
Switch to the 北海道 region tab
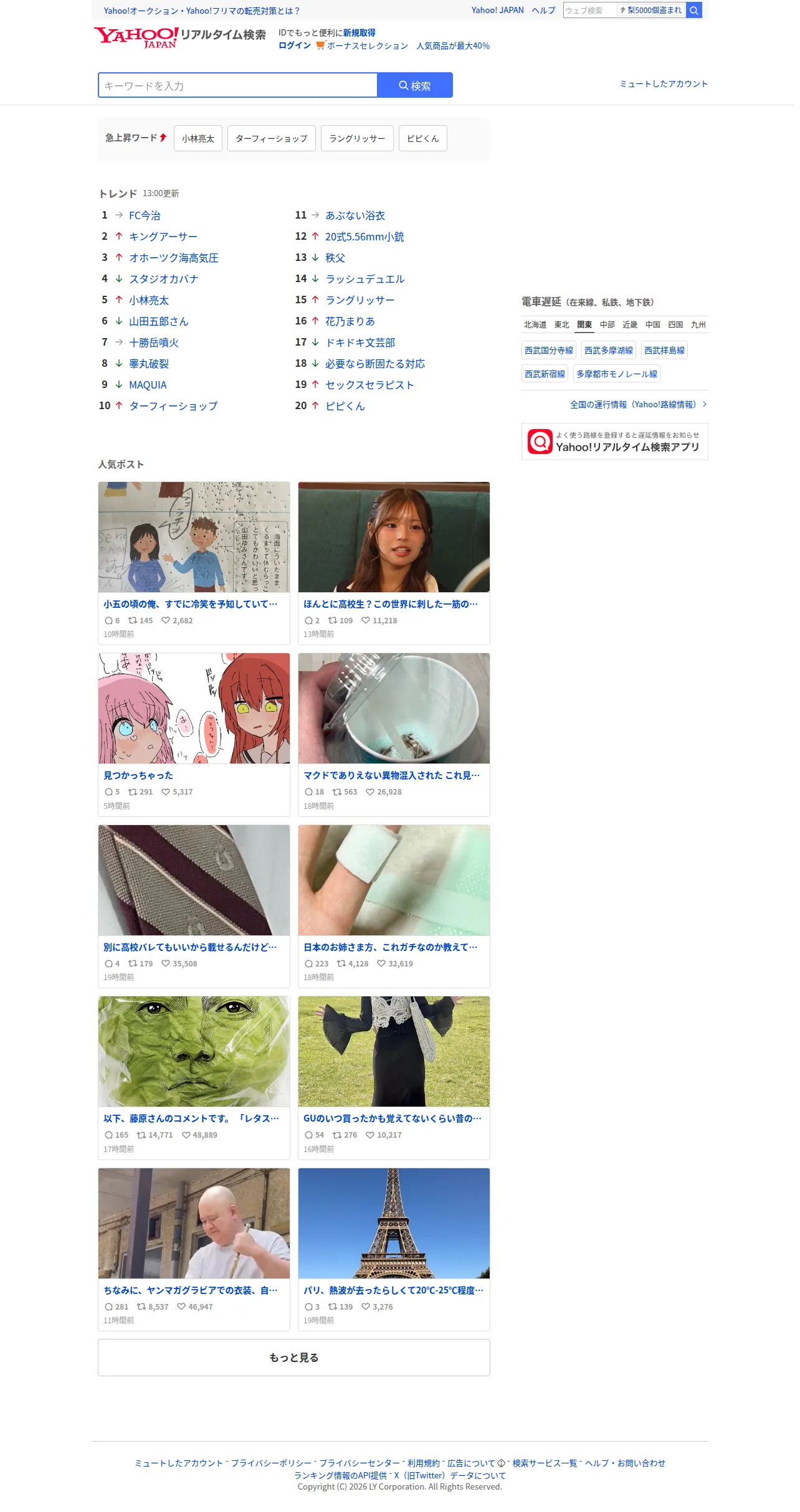535,324
